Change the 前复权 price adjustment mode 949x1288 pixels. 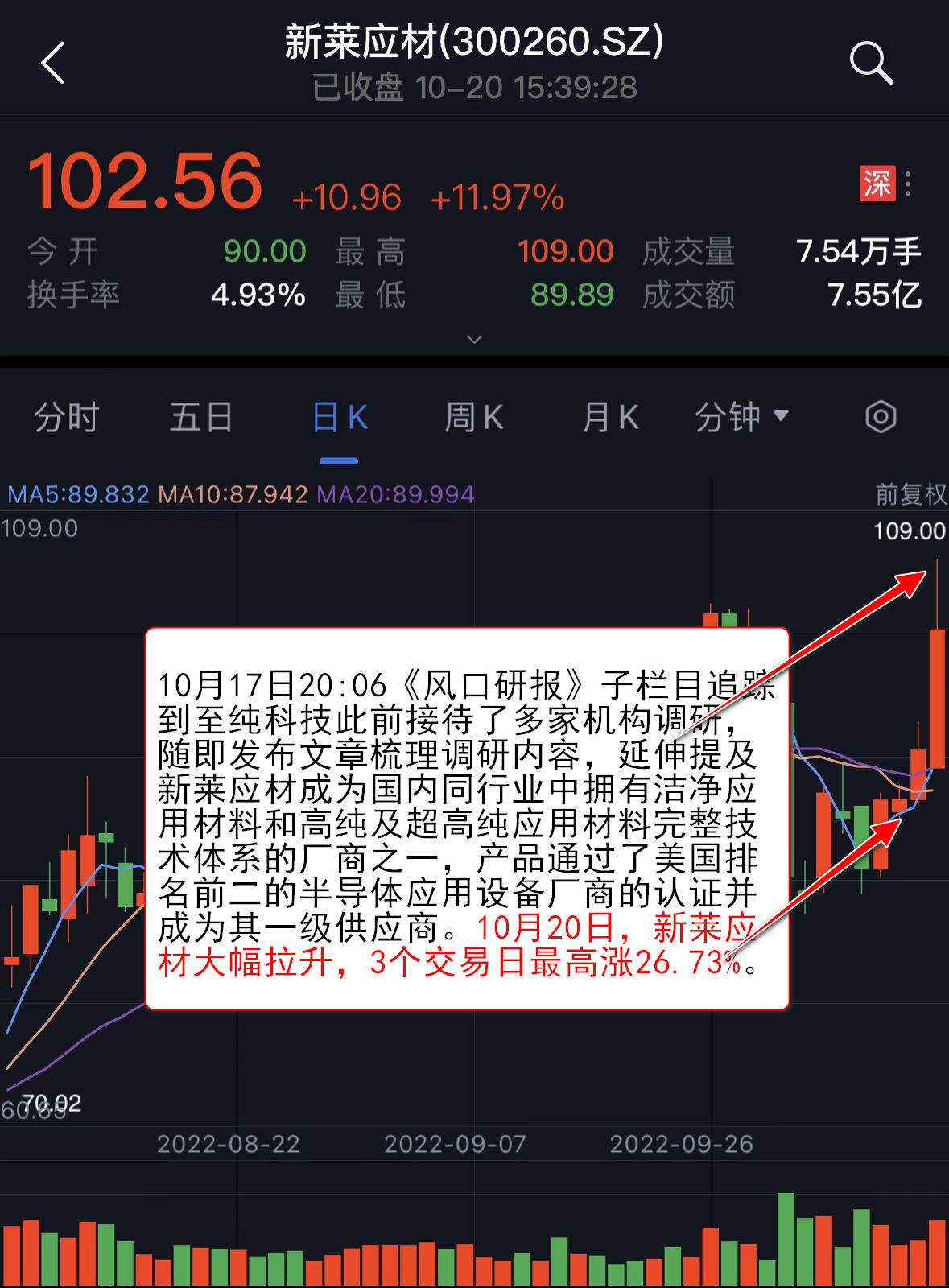pos(910,494)
